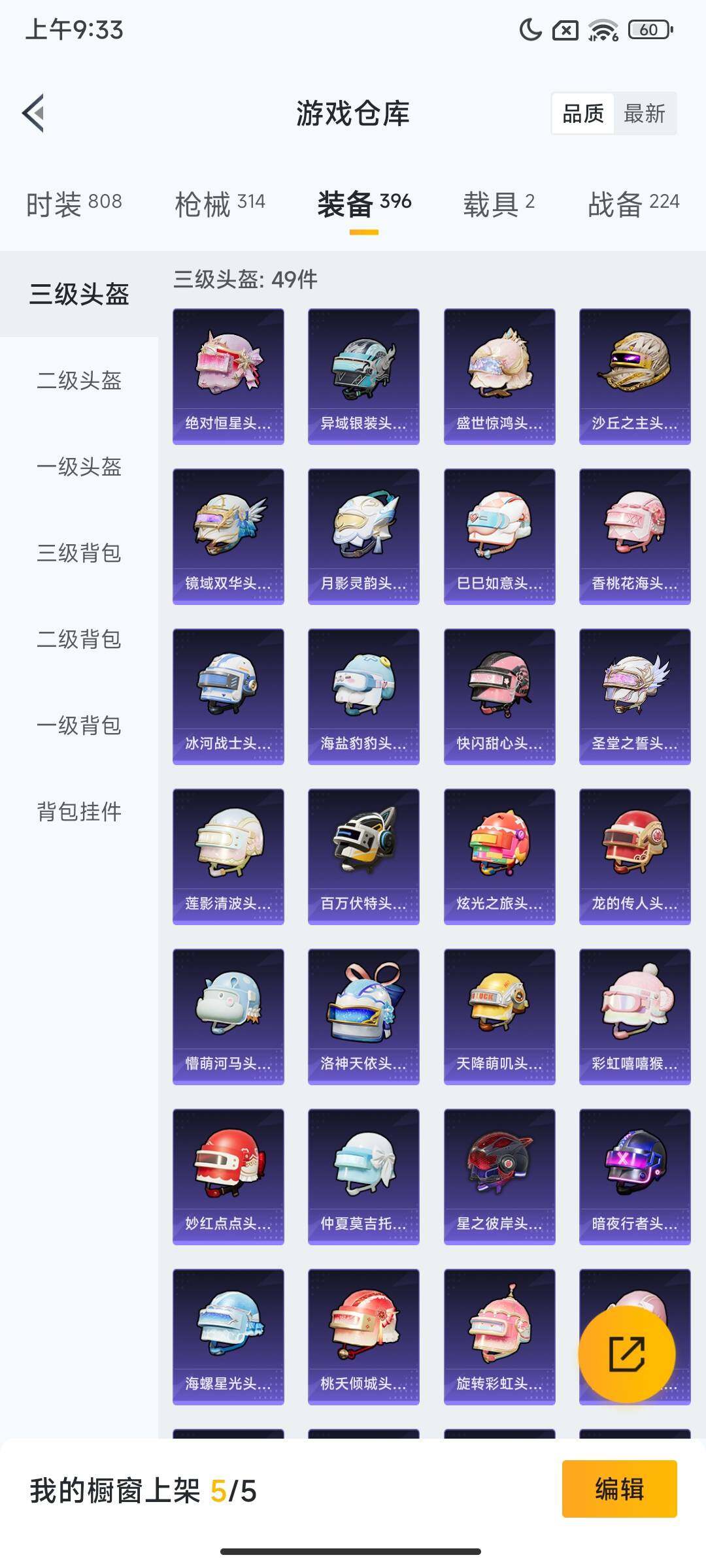Tap the battery indicator showing 60

[x=647, y=29]
